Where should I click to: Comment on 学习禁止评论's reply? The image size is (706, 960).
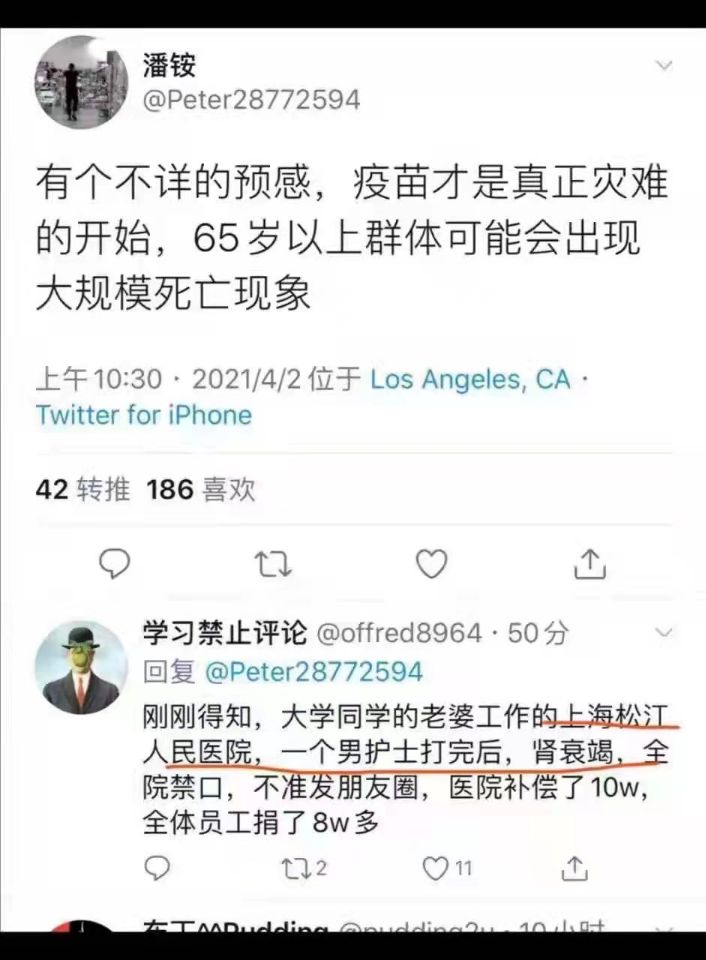tap(156, 868)
